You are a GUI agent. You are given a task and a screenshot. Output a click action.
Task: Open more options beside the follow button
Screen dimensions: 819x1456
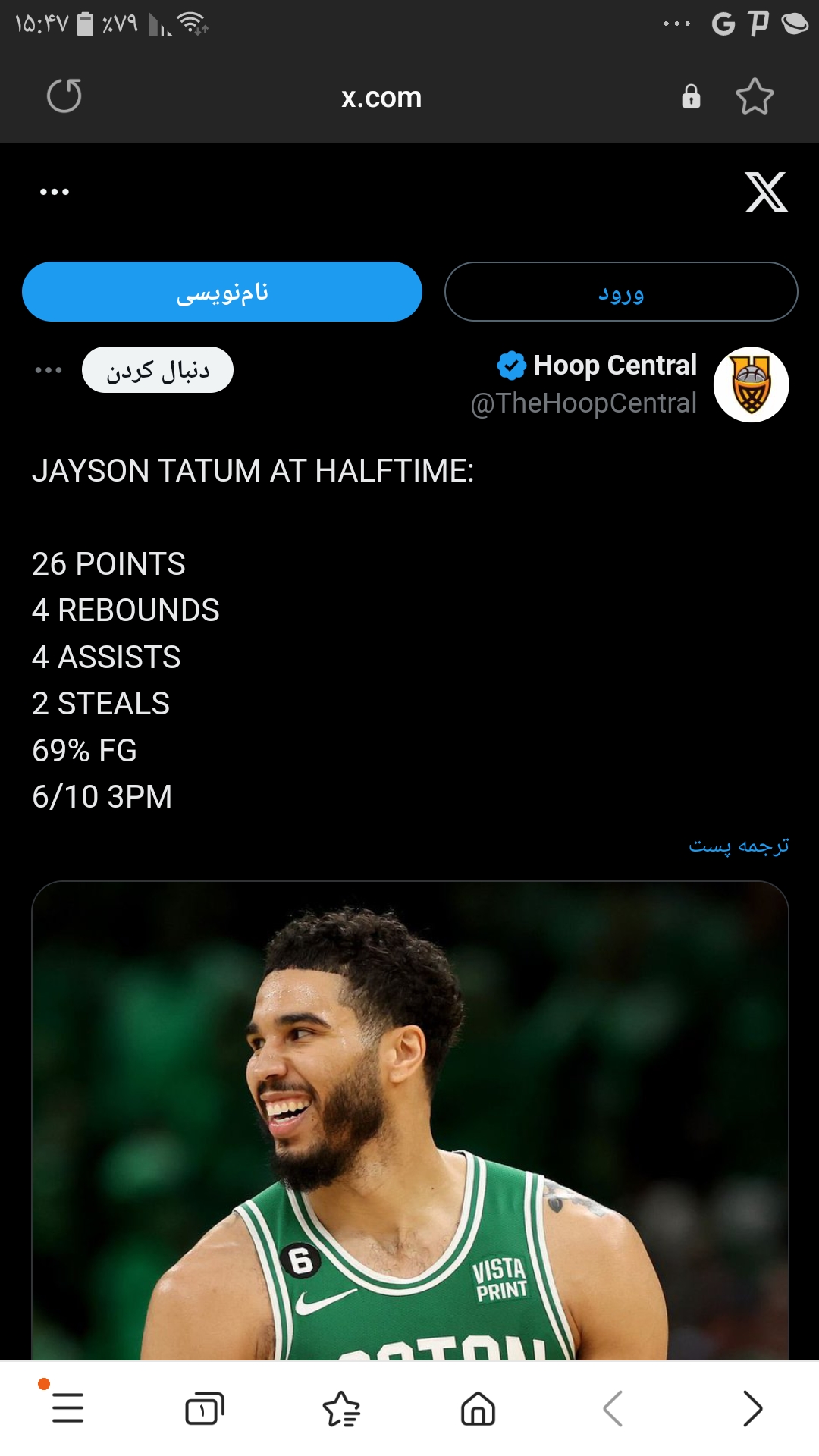[x=49, y=370]
